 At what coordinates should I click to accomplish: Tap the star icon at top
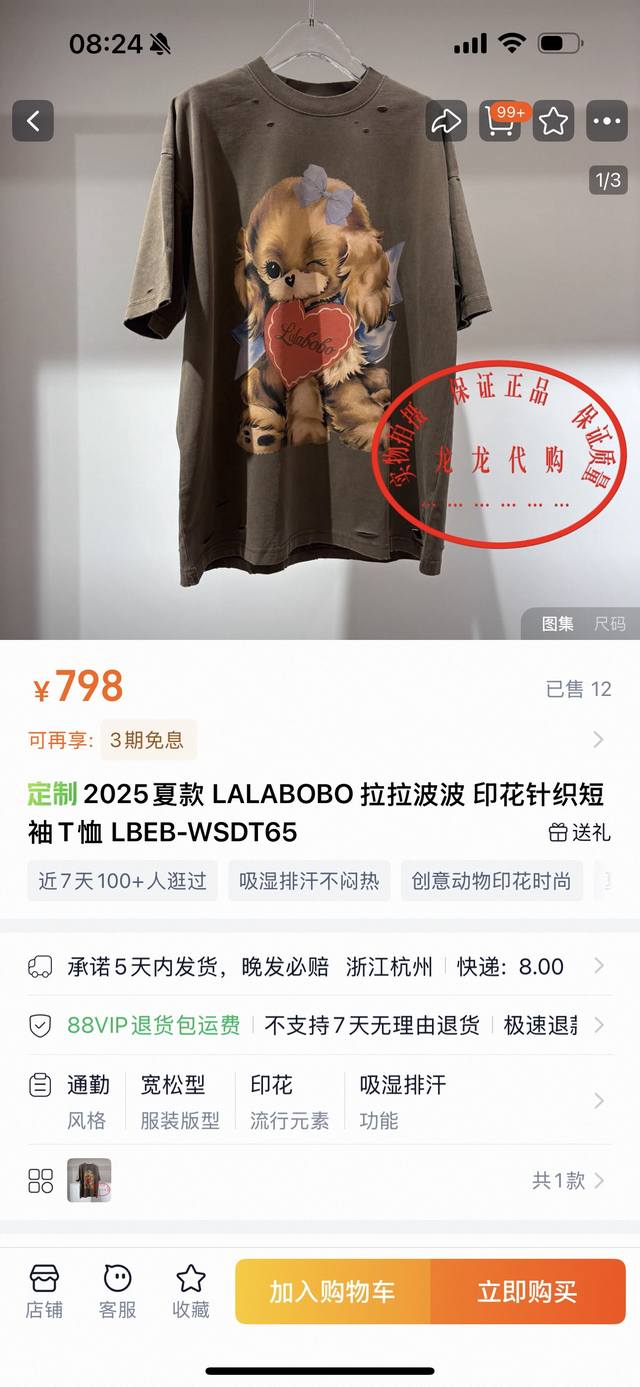(x=554, y=121)
